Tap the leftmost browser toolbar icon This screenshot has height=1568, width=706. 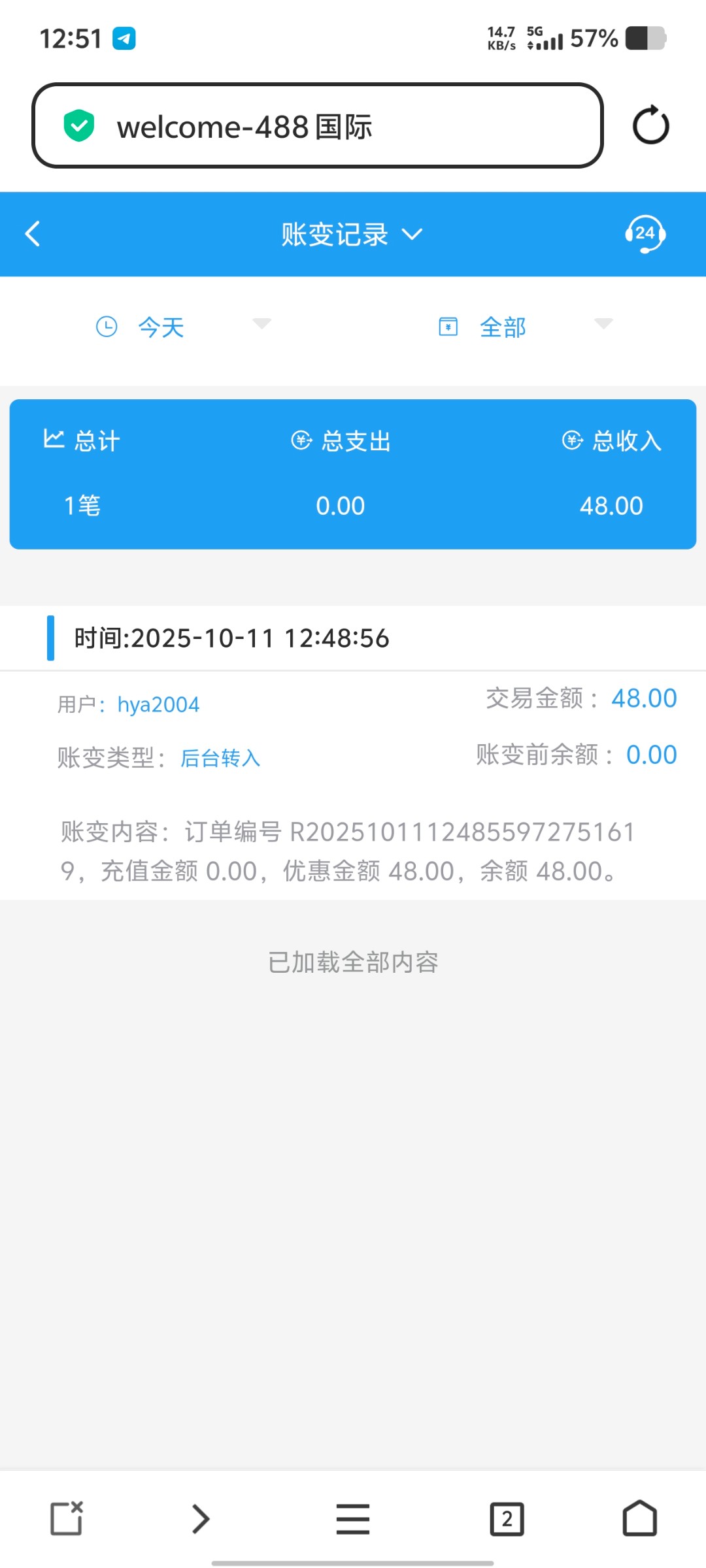click(x=67, y=1518)
